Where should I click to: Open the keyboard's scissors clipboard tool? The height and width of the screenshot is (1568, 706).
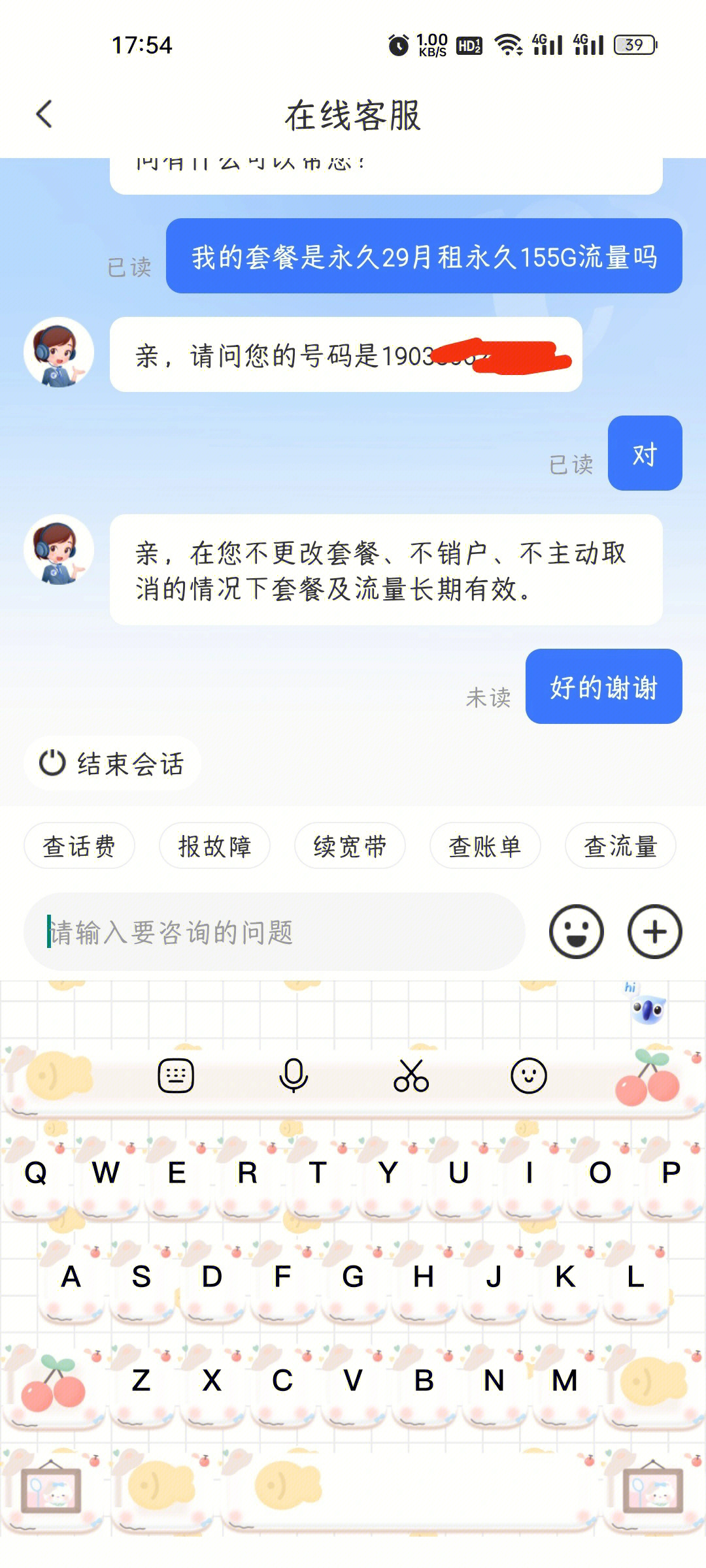411,1075
